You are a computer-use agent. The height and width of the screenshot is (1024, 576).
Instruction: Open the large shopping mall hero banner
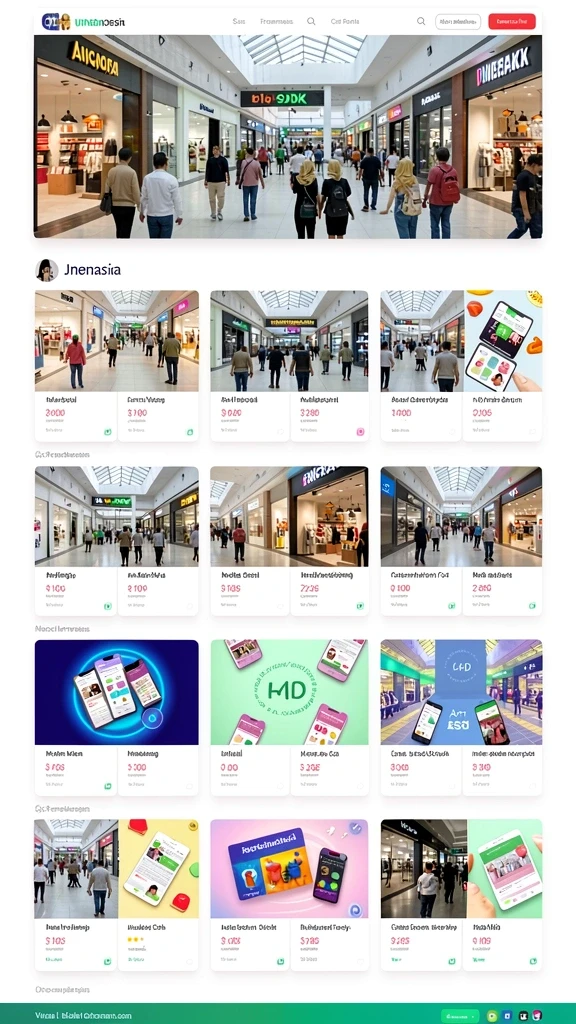pos(288,136)
